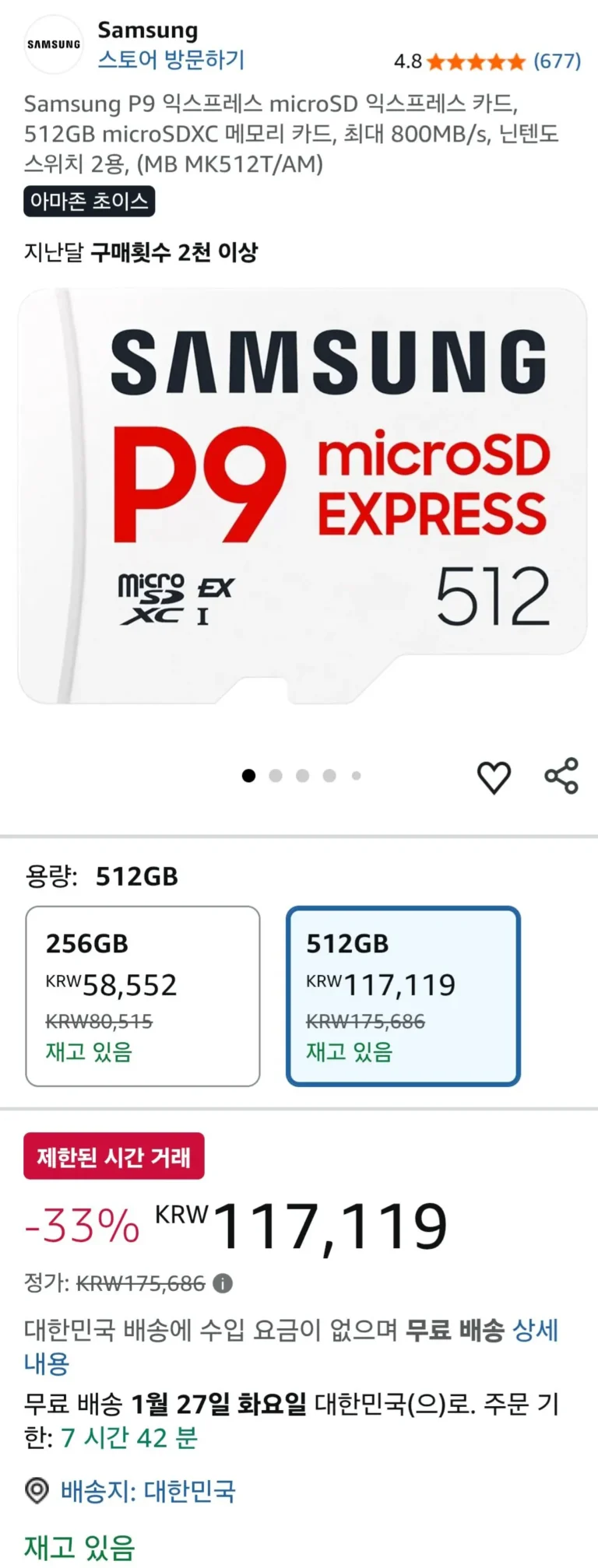Open the Samsung store link
Image resolution: width=598 pixels, height=1568 pixels.
point(171,60)
